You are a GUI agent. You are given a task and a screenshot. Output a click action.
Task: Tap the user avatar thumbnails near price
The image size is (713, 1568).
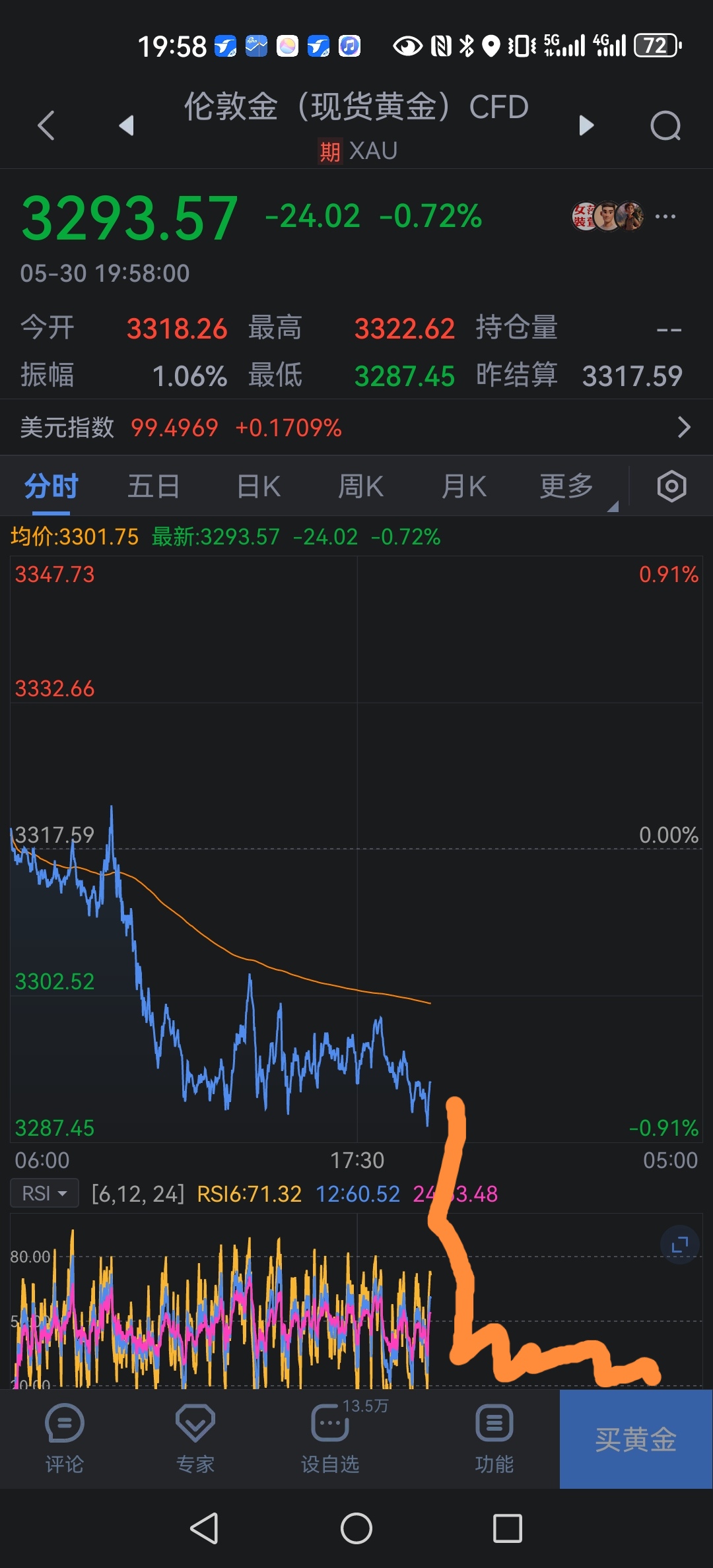coord(608,216)
